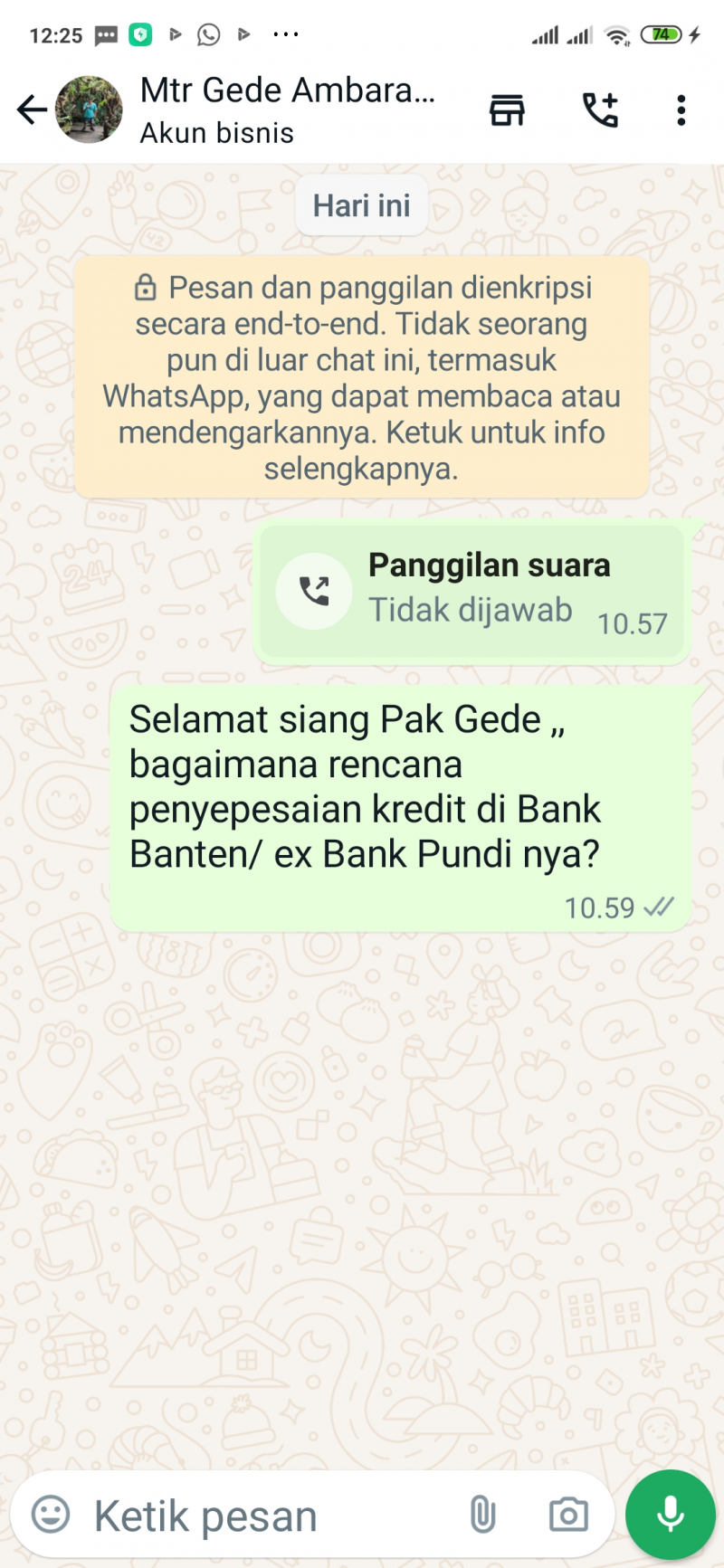Focus the Ketik pesan input field
Image resolution: width=724 pixels, height=1568 pixels.
[226, 1515]
